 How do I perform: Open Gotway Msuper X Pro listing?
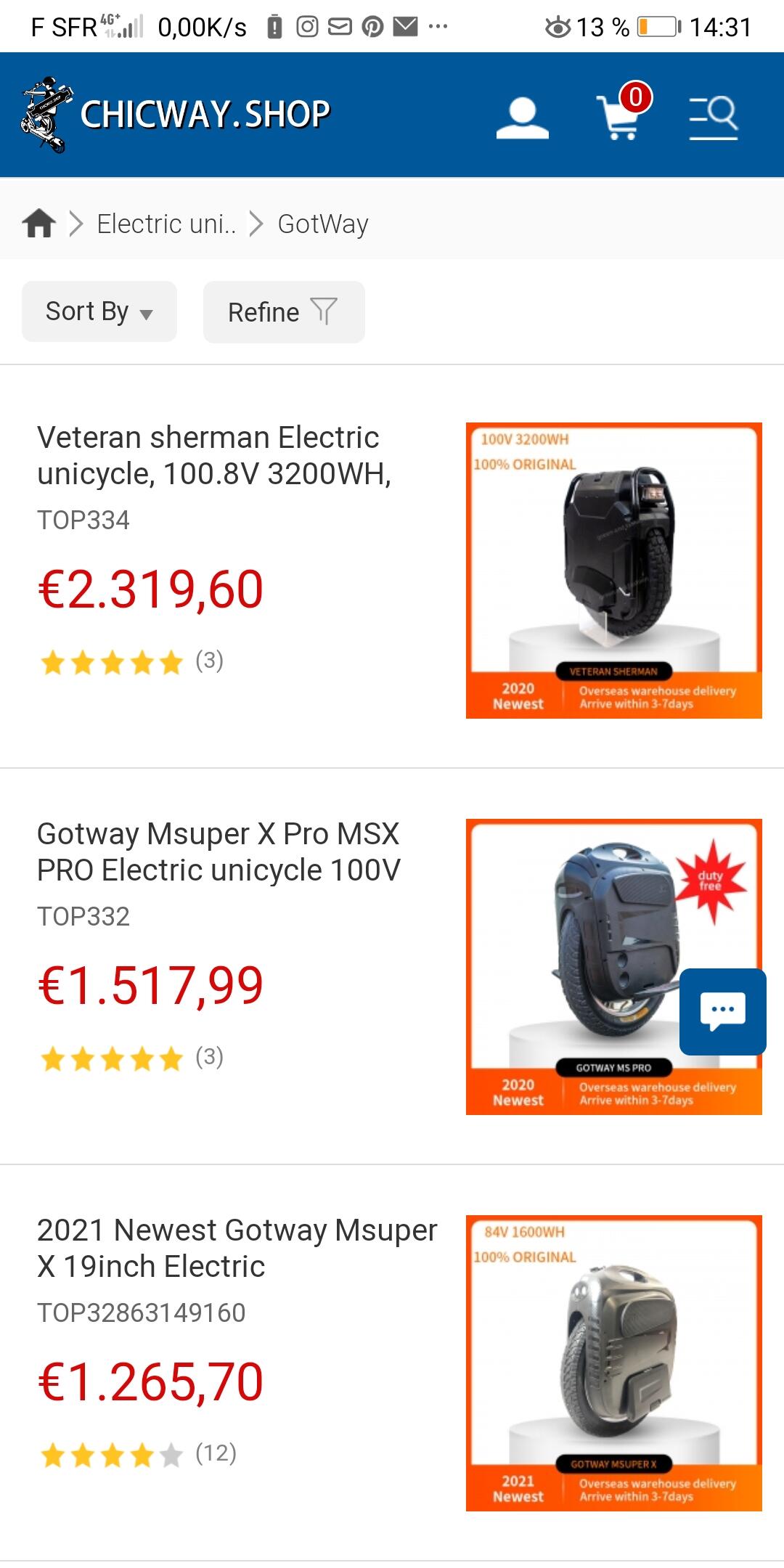pos(219,852)
